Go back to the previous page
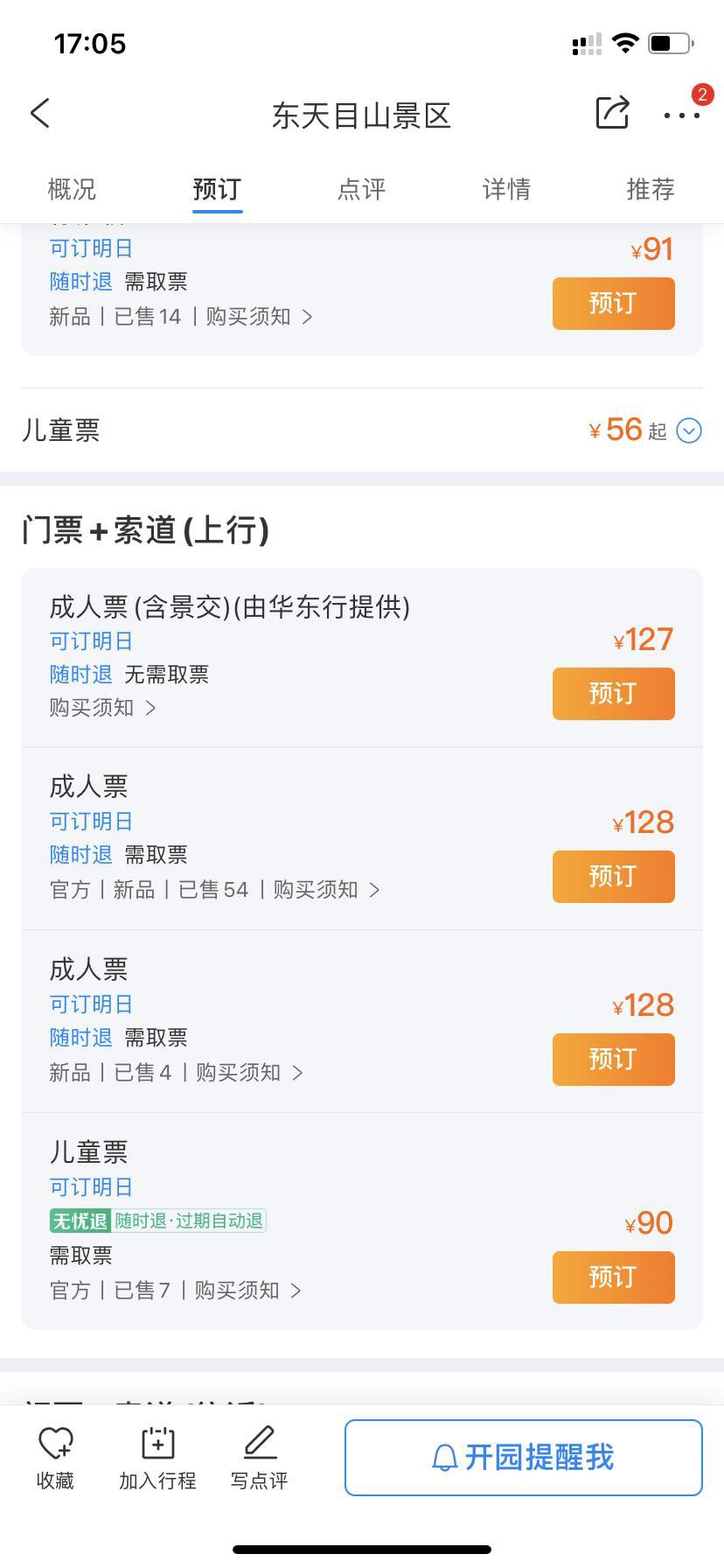Screen dimensions: 724x1568 pos(40,114)
